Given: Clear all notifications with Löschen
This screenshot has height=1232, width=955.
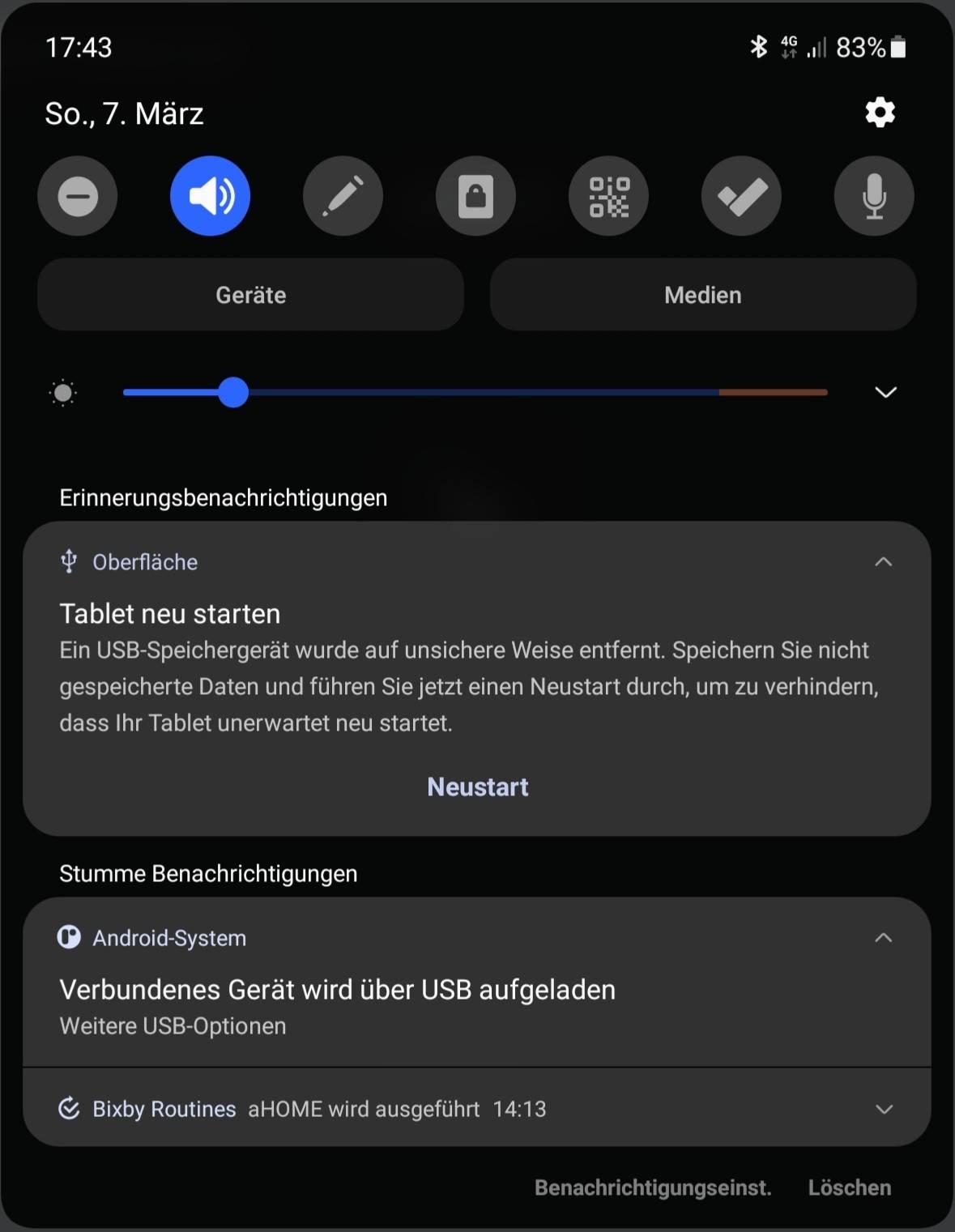Looking at the screenshot, I should click(x=849, y=1187).
